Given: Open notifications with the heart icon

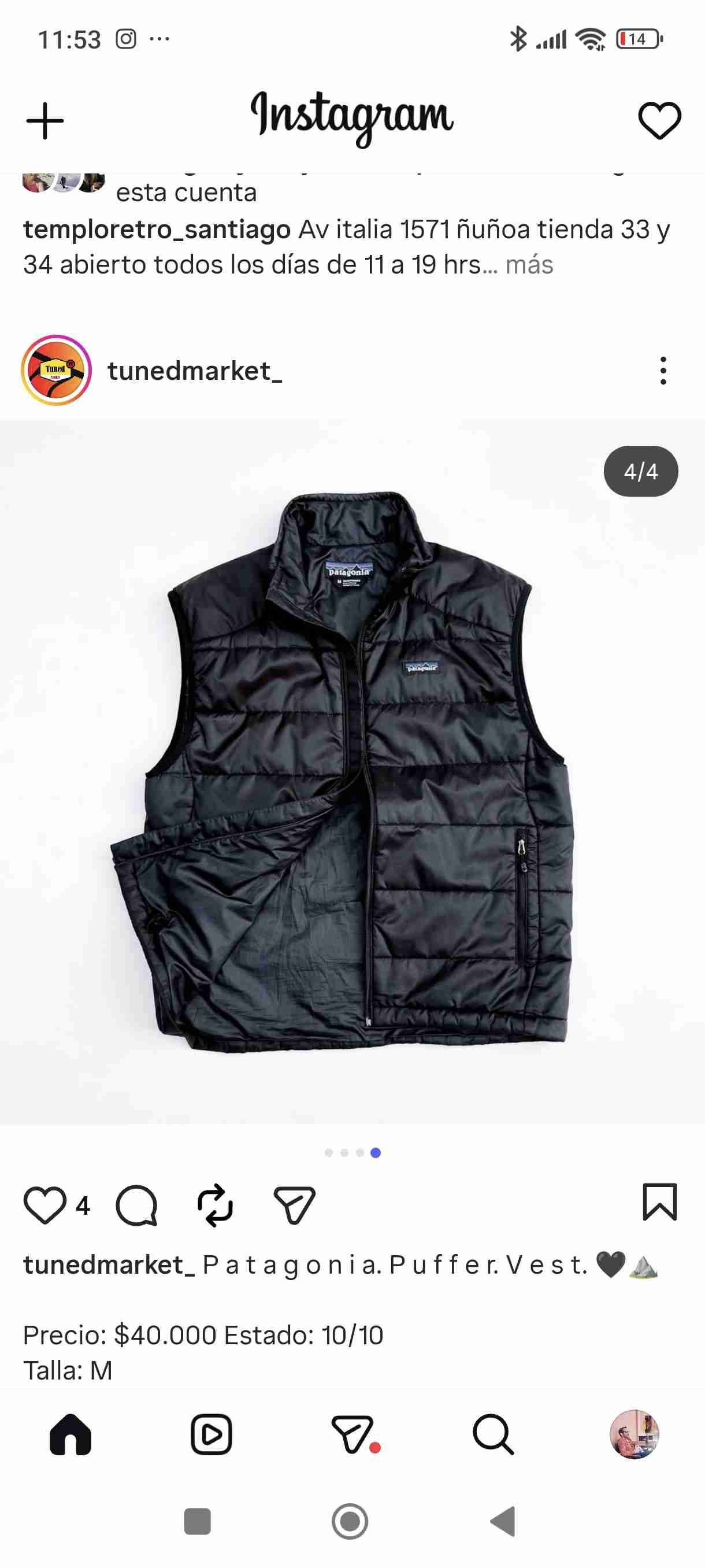Looking at the screenshot, I should tap(659, 120).
